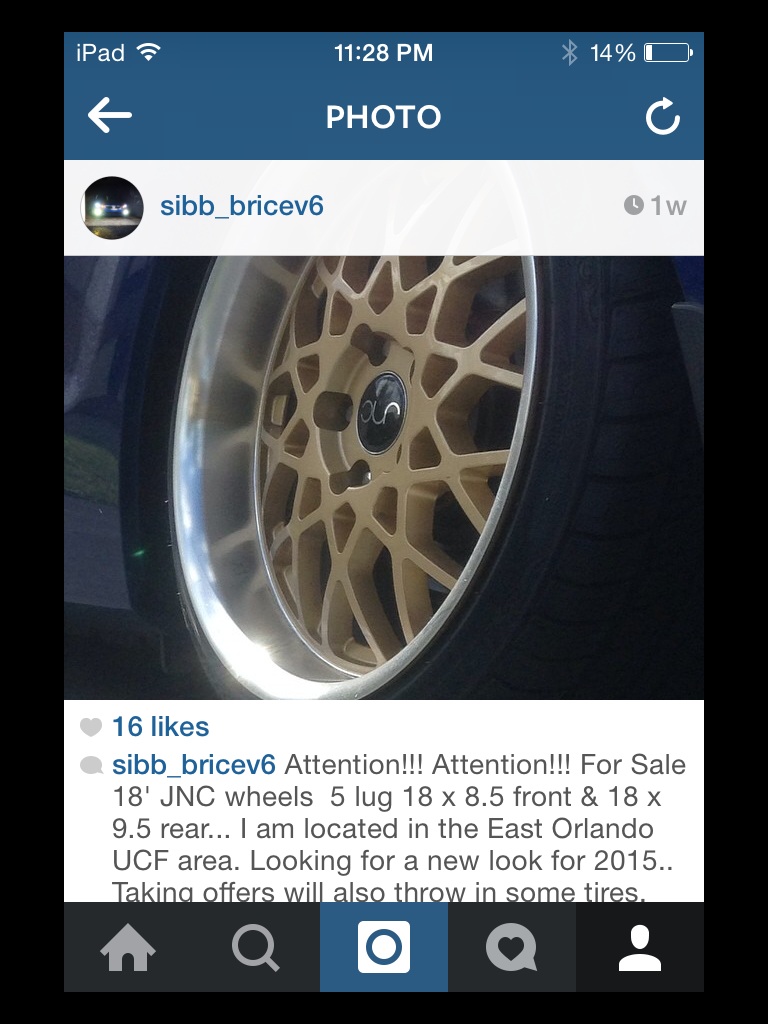Open sibb_bricev6 profile from the post header
The image size is (768, 1024).
[x=241, y=206]
